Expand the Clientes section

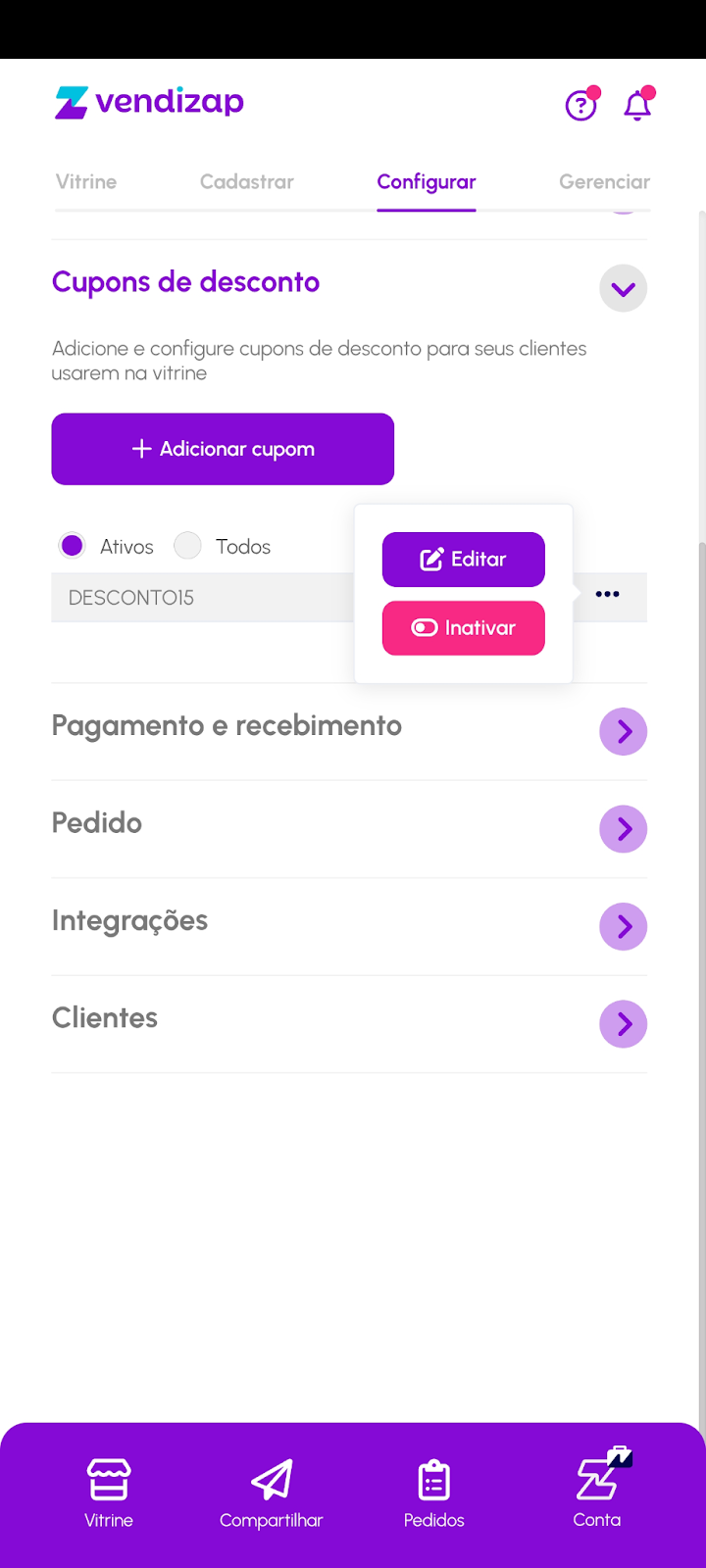pos(623,1024)
